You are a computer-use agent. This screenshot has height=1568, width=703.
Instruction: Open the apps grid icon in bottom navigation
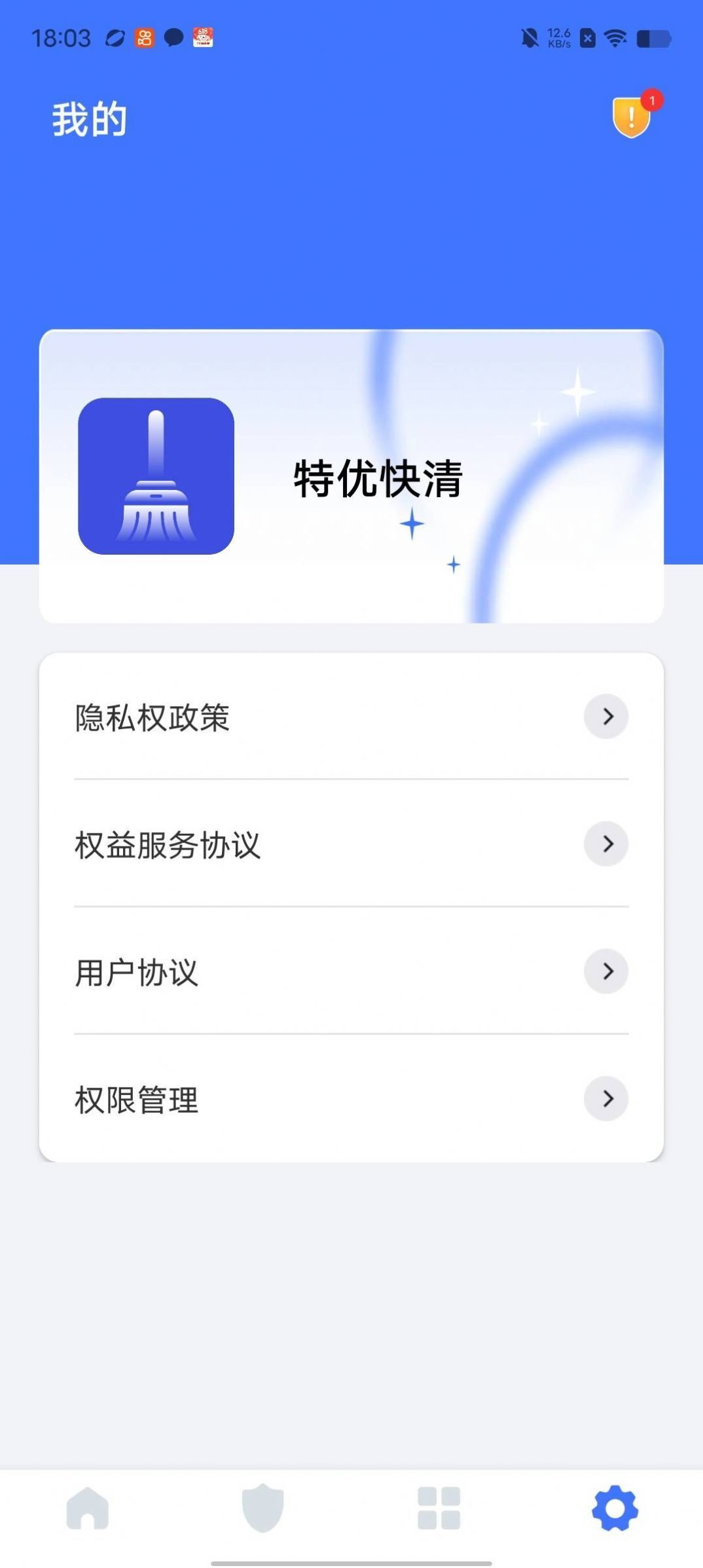(439, 1510)
